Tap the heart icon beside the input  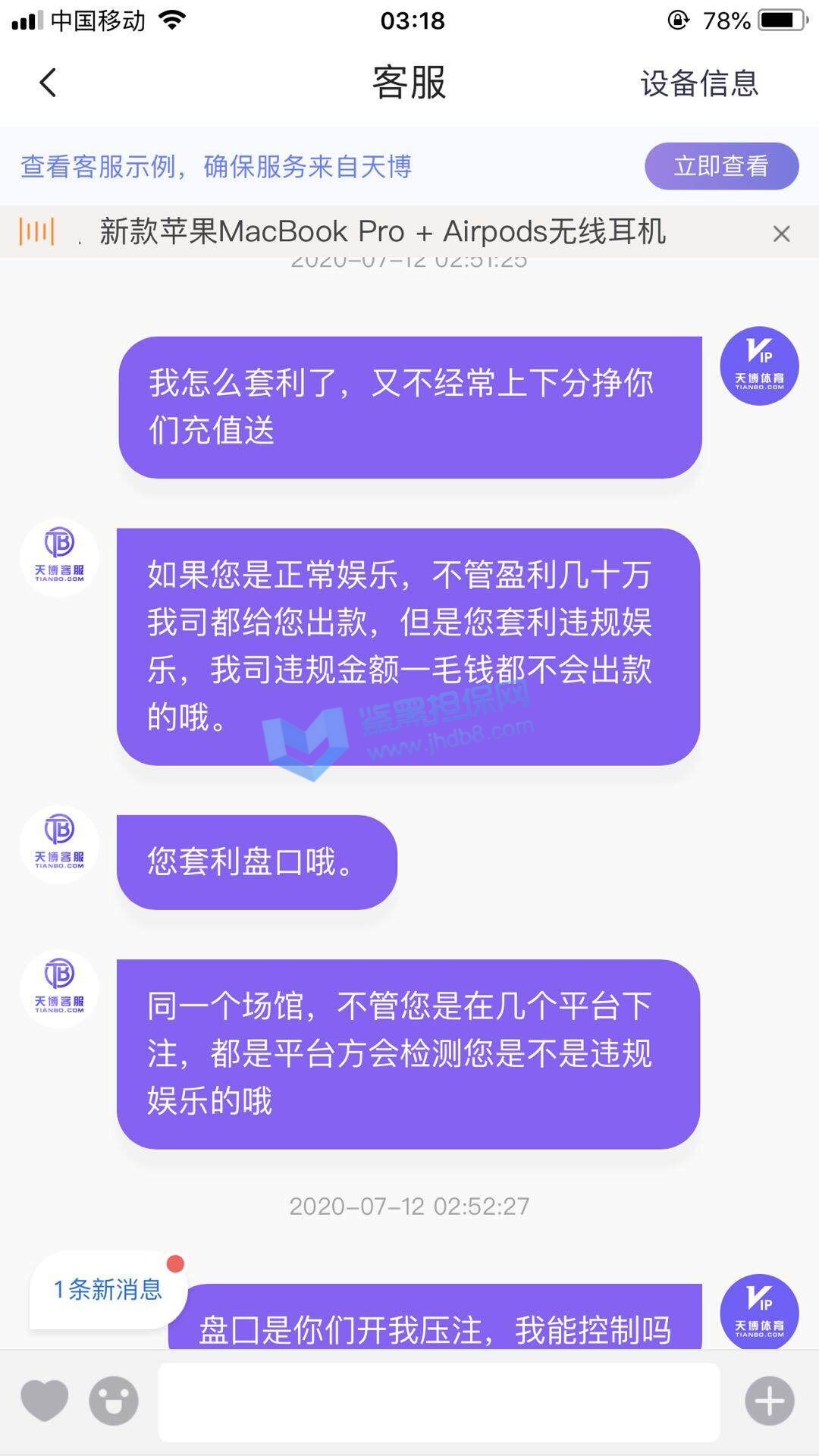(44, 1400)
